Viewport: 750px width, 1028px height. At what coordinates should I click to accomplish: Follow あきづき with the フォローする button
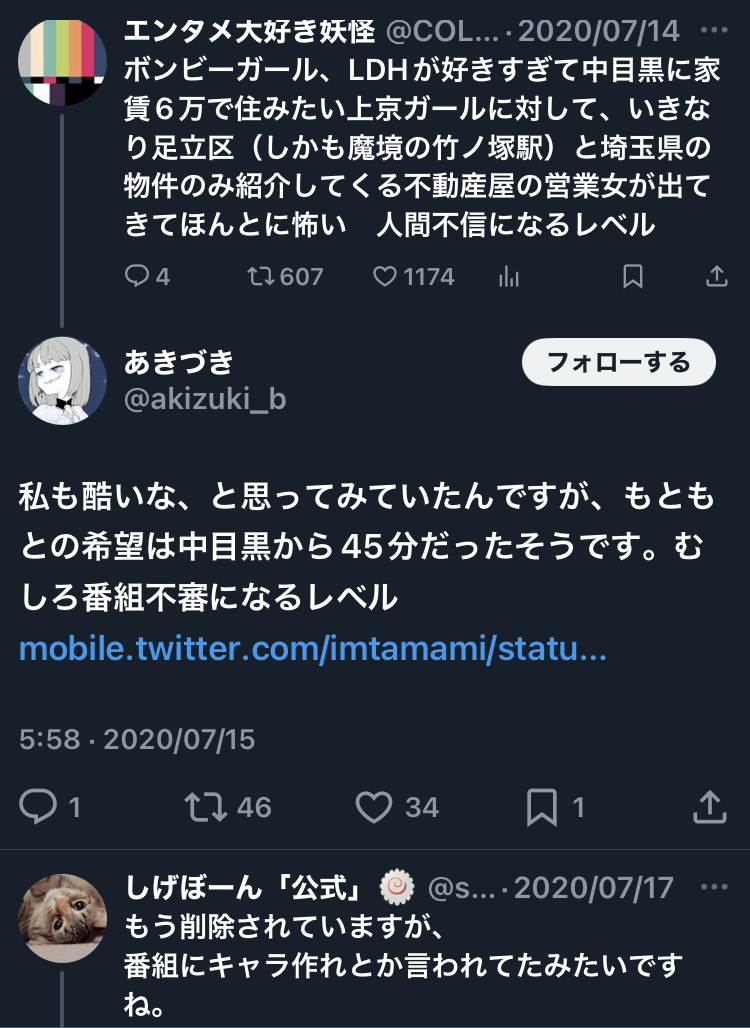coord(618,362)
